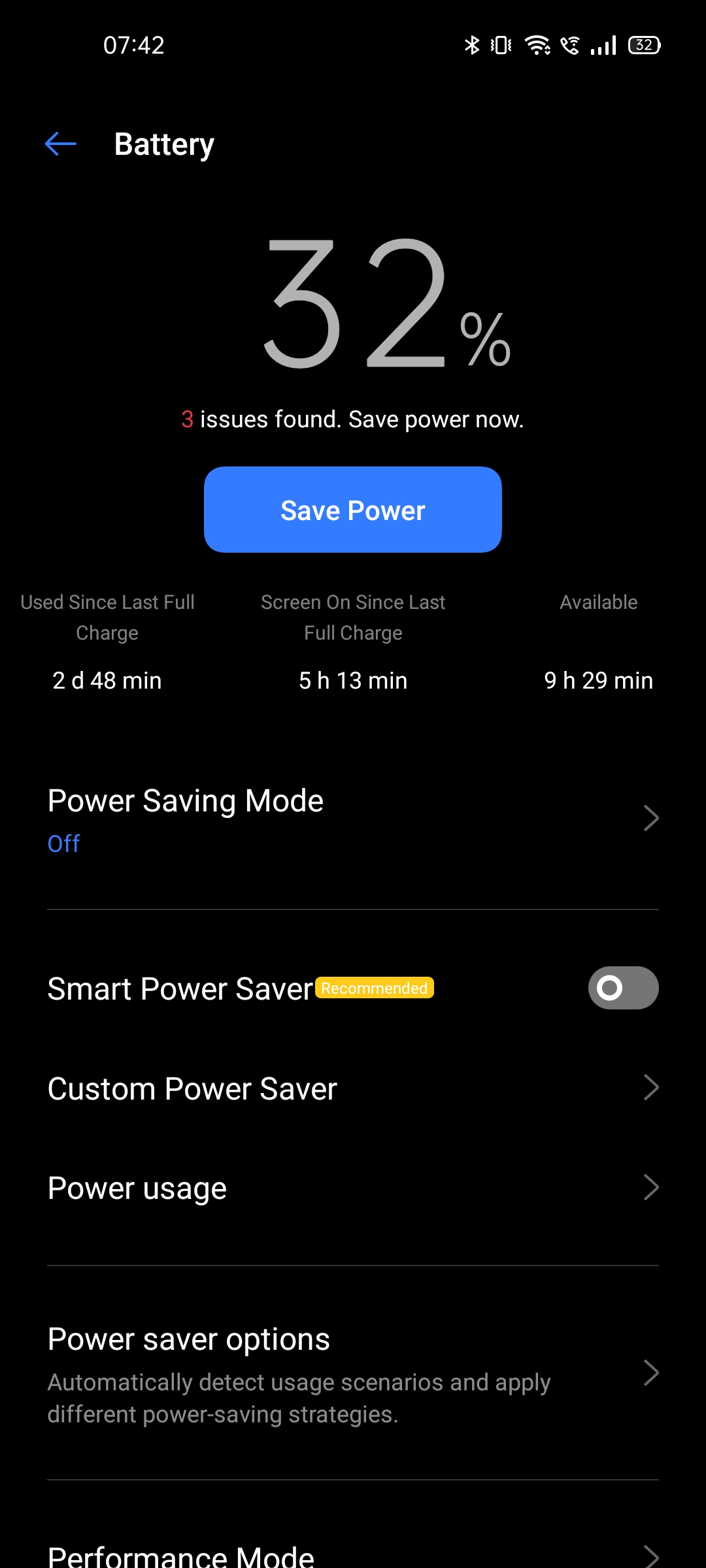Open the Power usage menu item
This screenshot has height=1568, width=706.
pos(353,1187)
